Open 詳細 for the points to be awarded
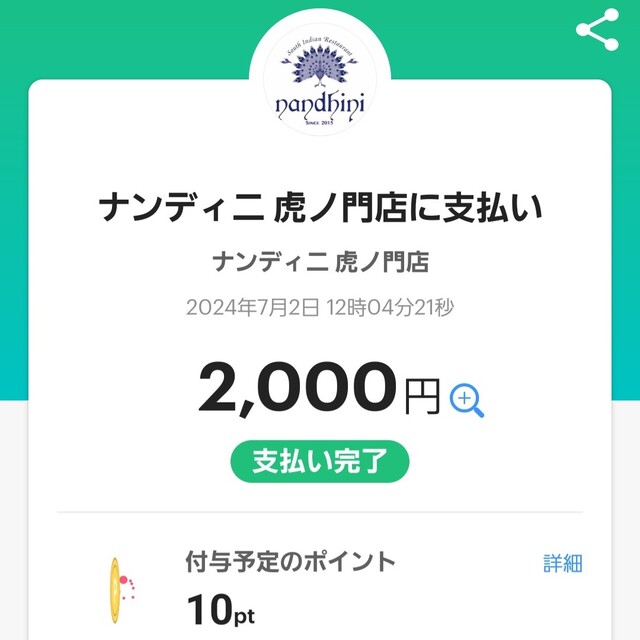Image resolution: width=640 pixels, height=640 pixels. point(562,563)
